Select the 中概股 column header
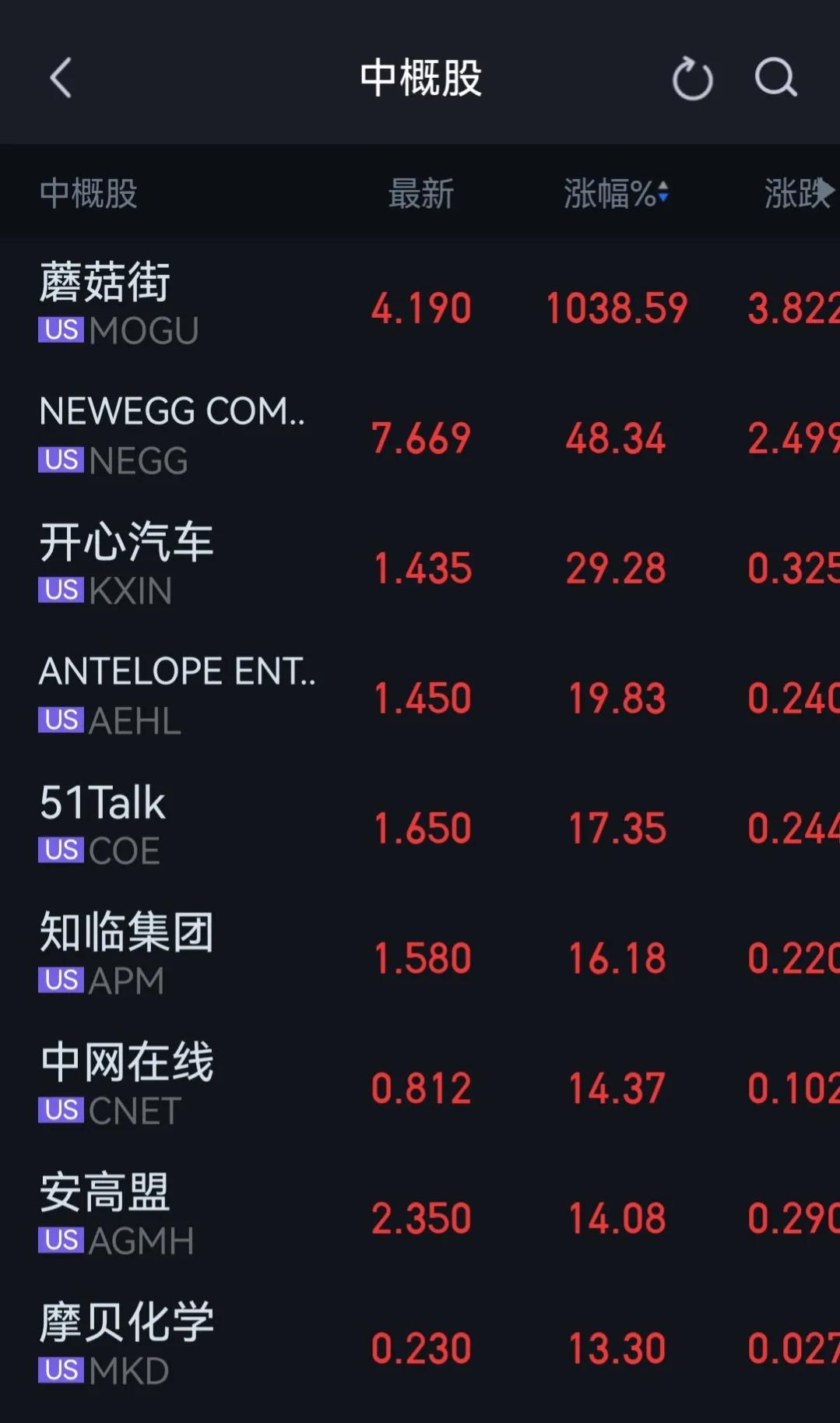Viewport: 840px width, 1423px height. (x=88, y=193)
